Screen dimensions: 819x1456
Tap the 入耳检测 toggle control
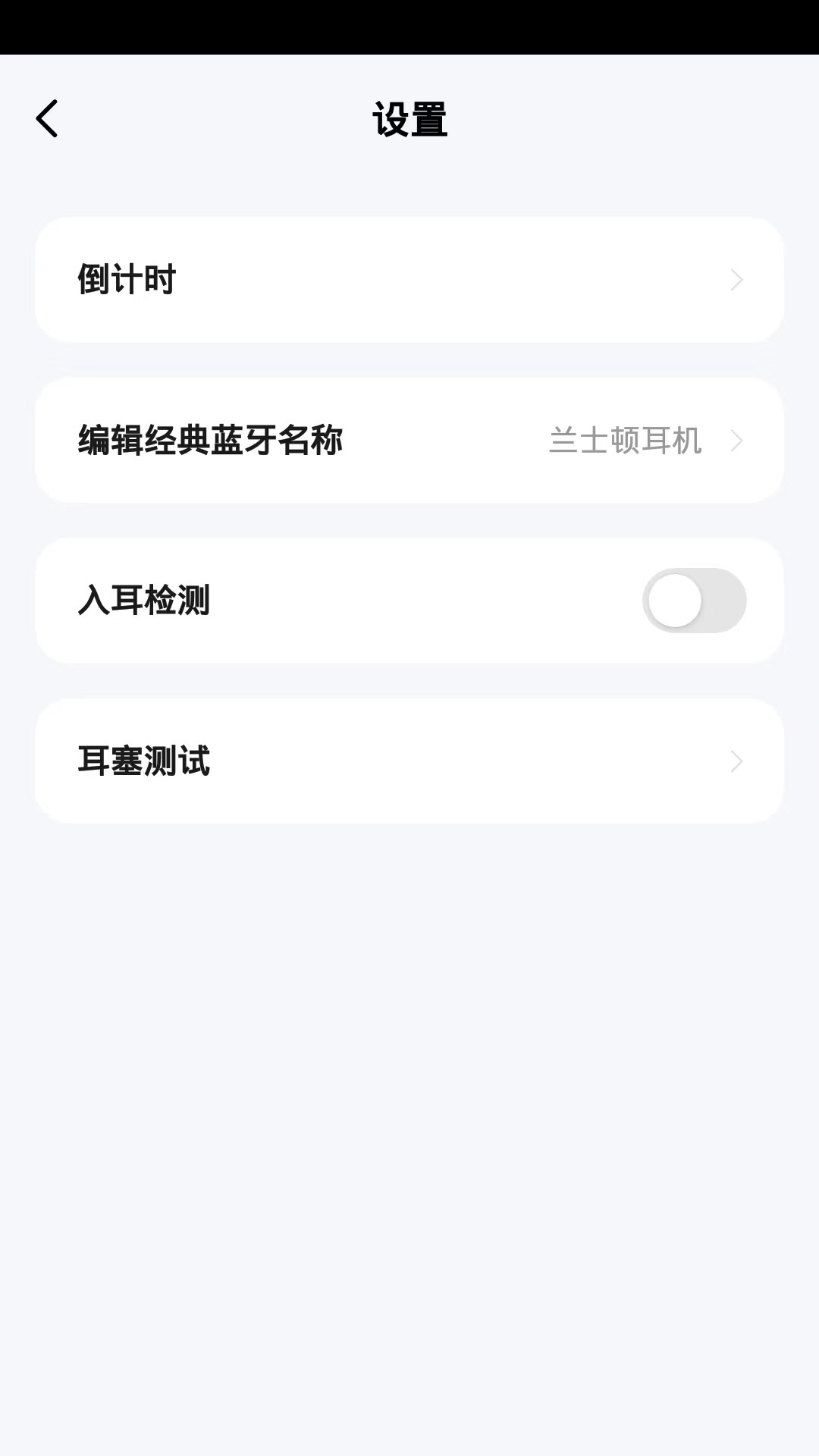click(695, 600)
